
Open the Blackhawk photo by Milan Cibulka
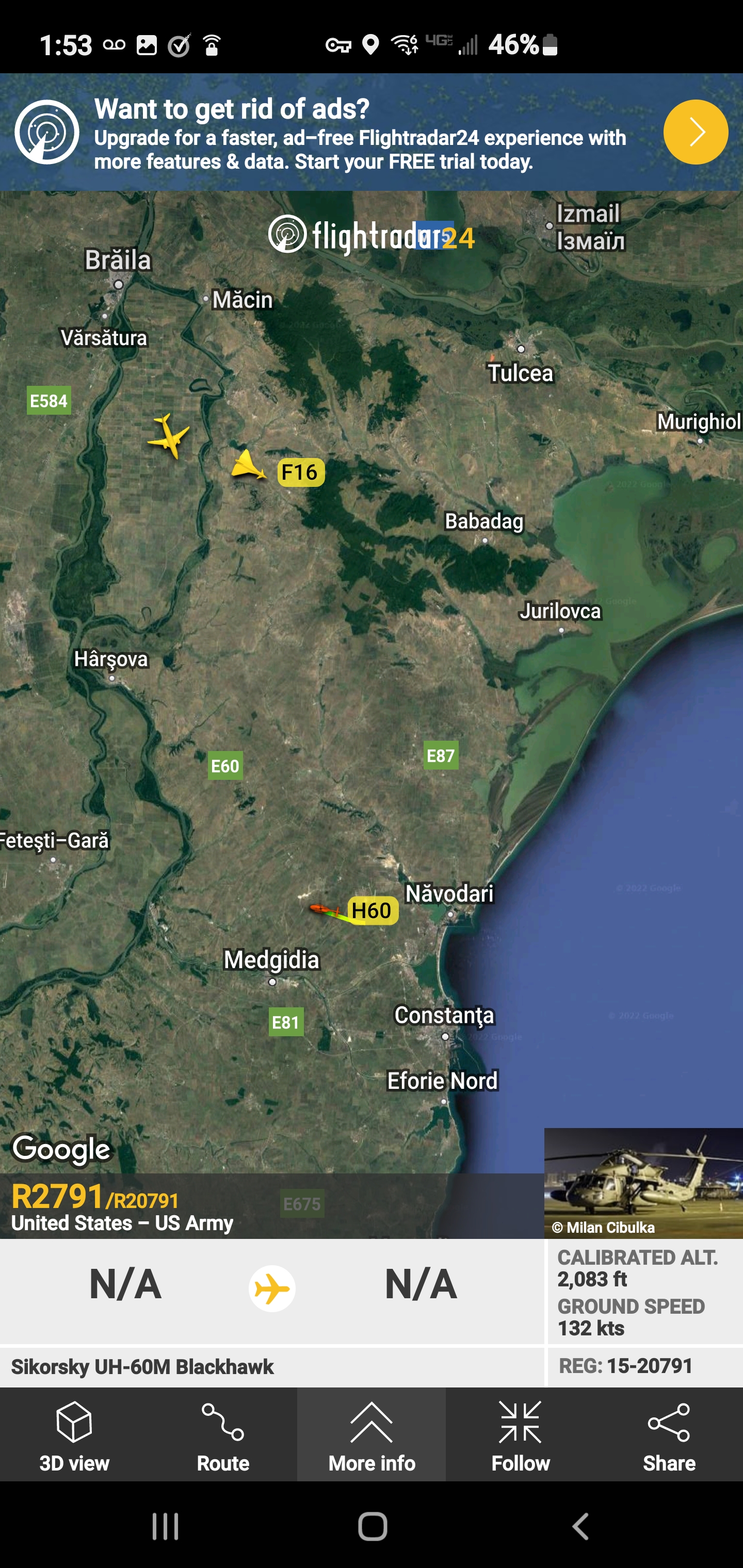643,1183
